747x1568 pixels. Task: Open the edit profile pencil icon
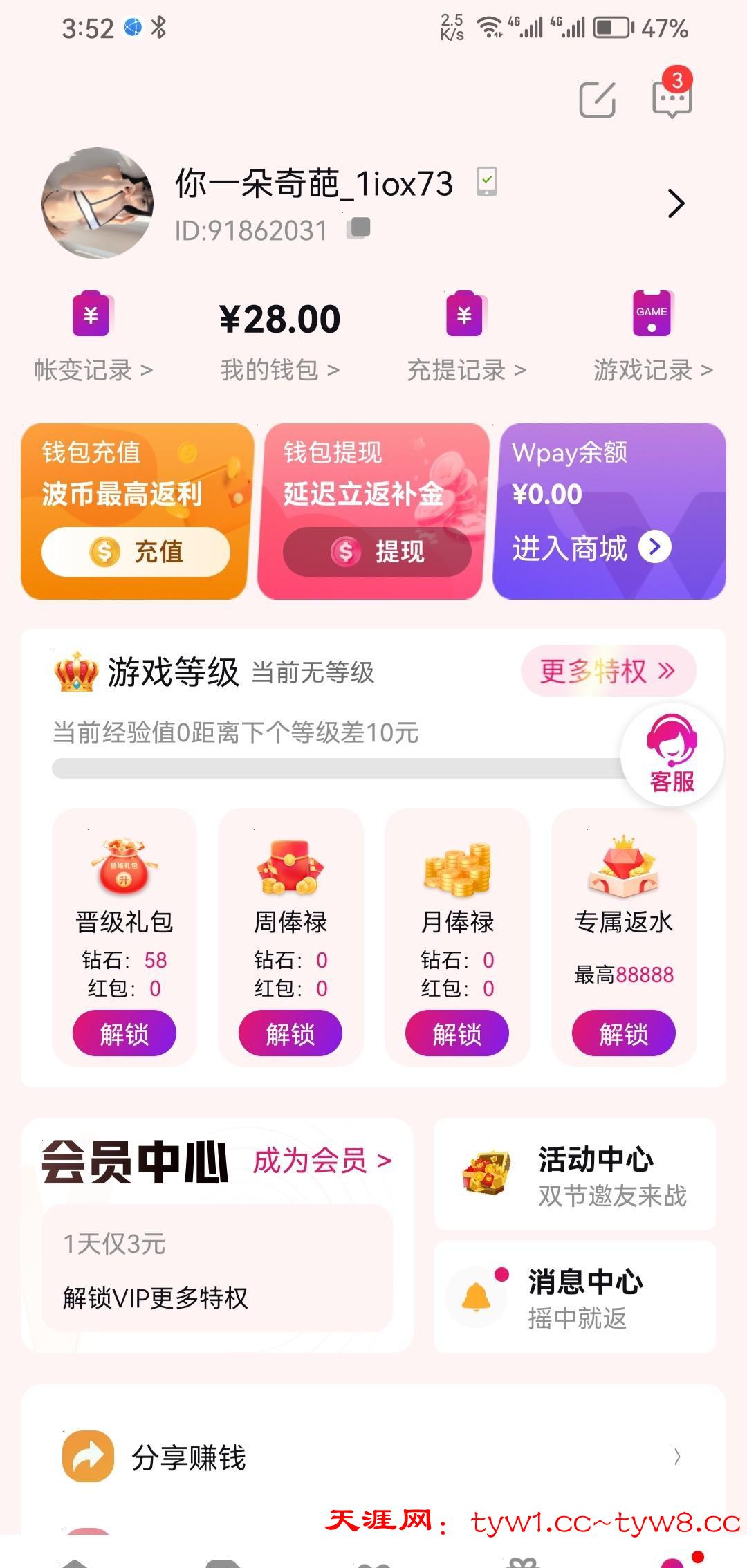pyautogui.click(x=597, y=100)
